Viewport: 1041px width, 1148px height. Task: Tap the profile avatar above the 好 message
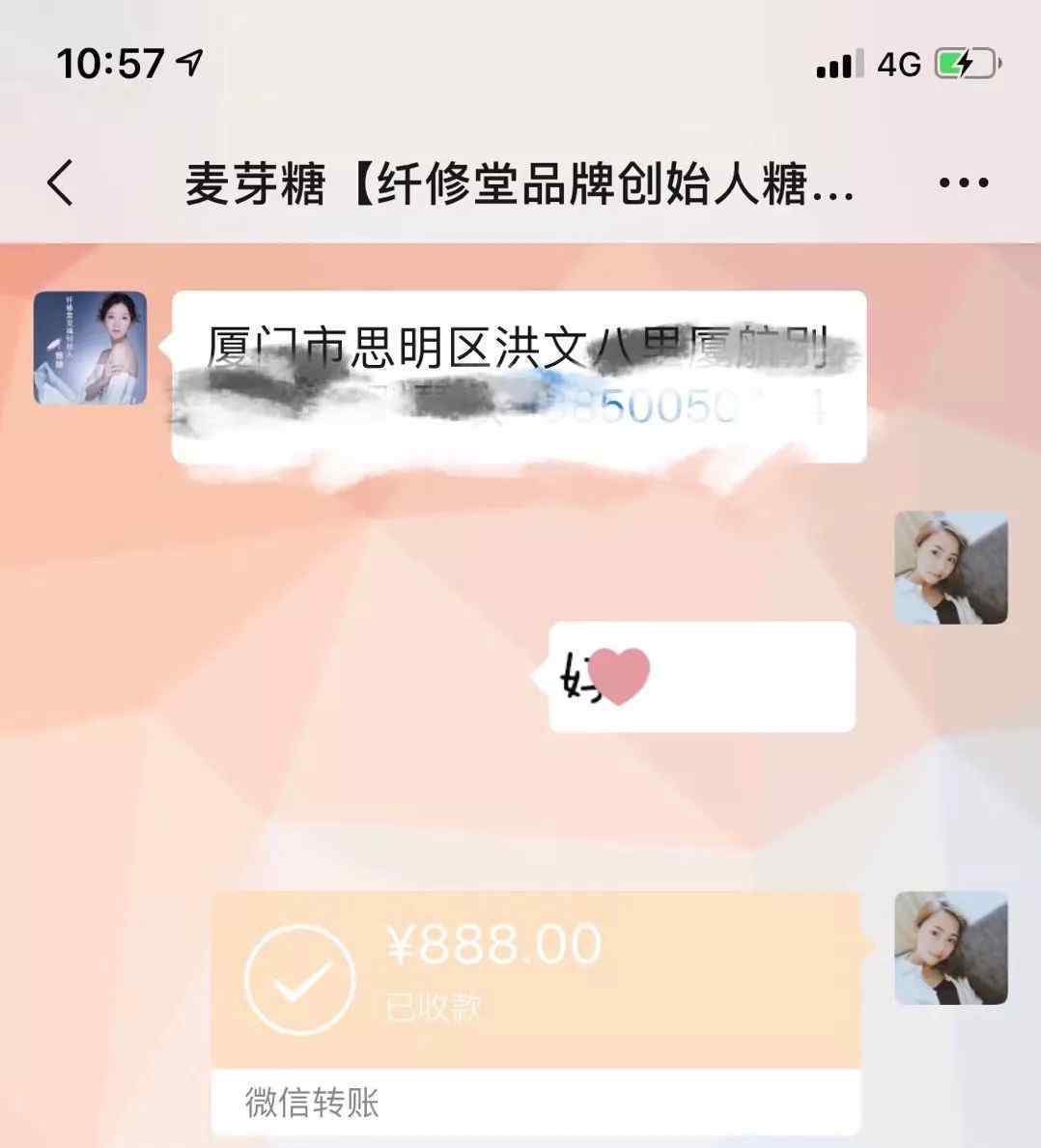[950, 568]
